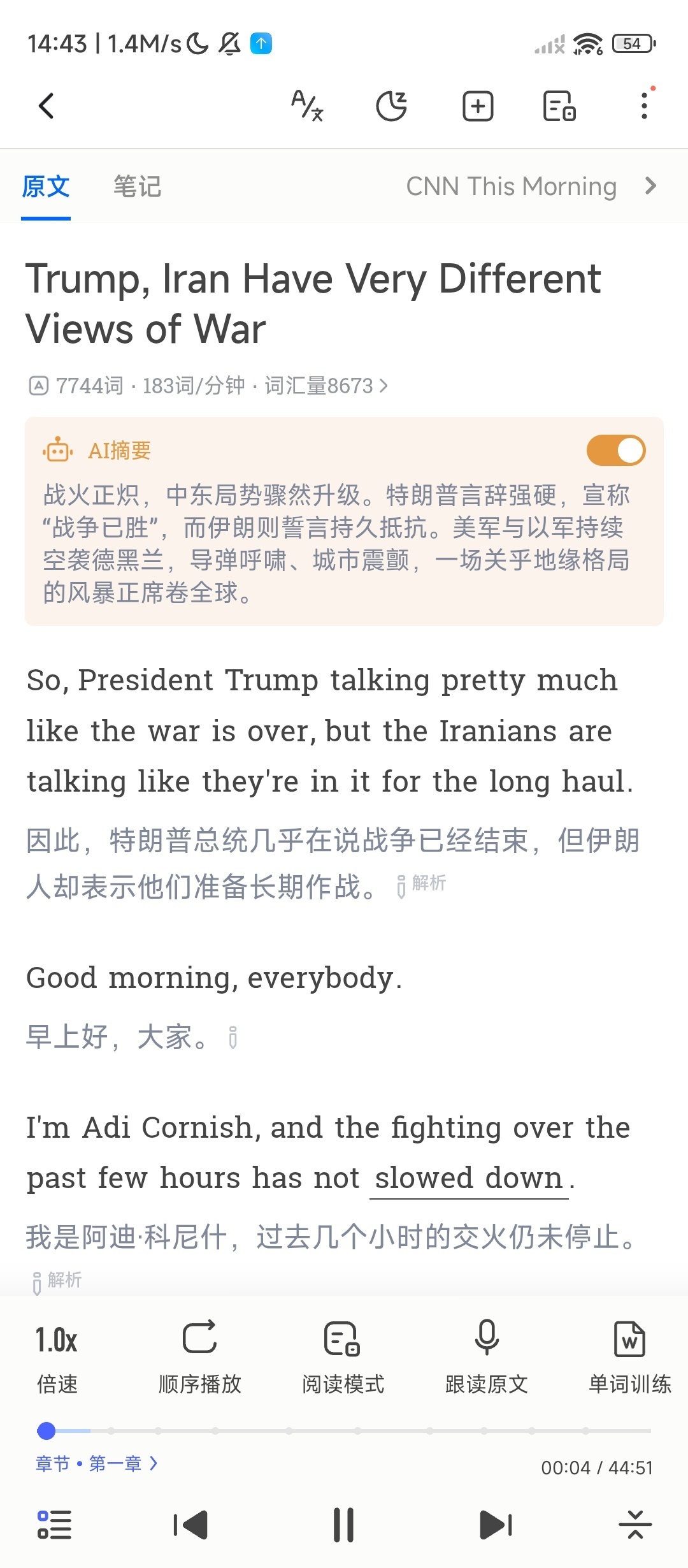Open 解析 for the Trump sentence

(421, 884)
